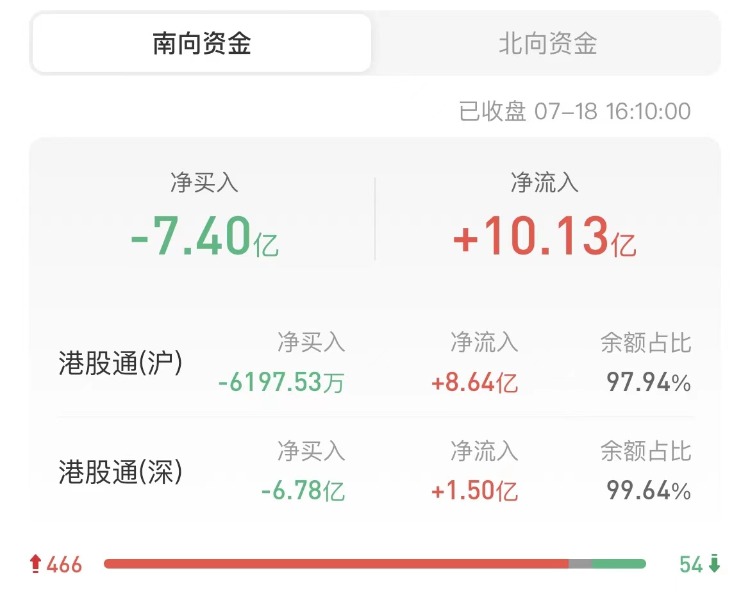This screenshot has height=607, width=750.
Task: Switch to the 北向资金 tab
Action: coord(547,43)
